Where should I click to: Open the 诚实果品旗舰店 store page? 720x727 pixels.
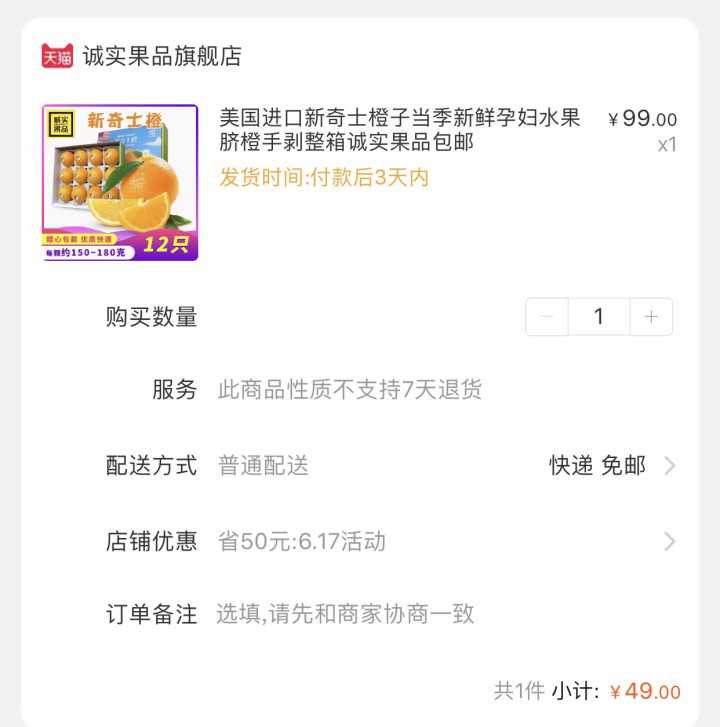[162, 56]
